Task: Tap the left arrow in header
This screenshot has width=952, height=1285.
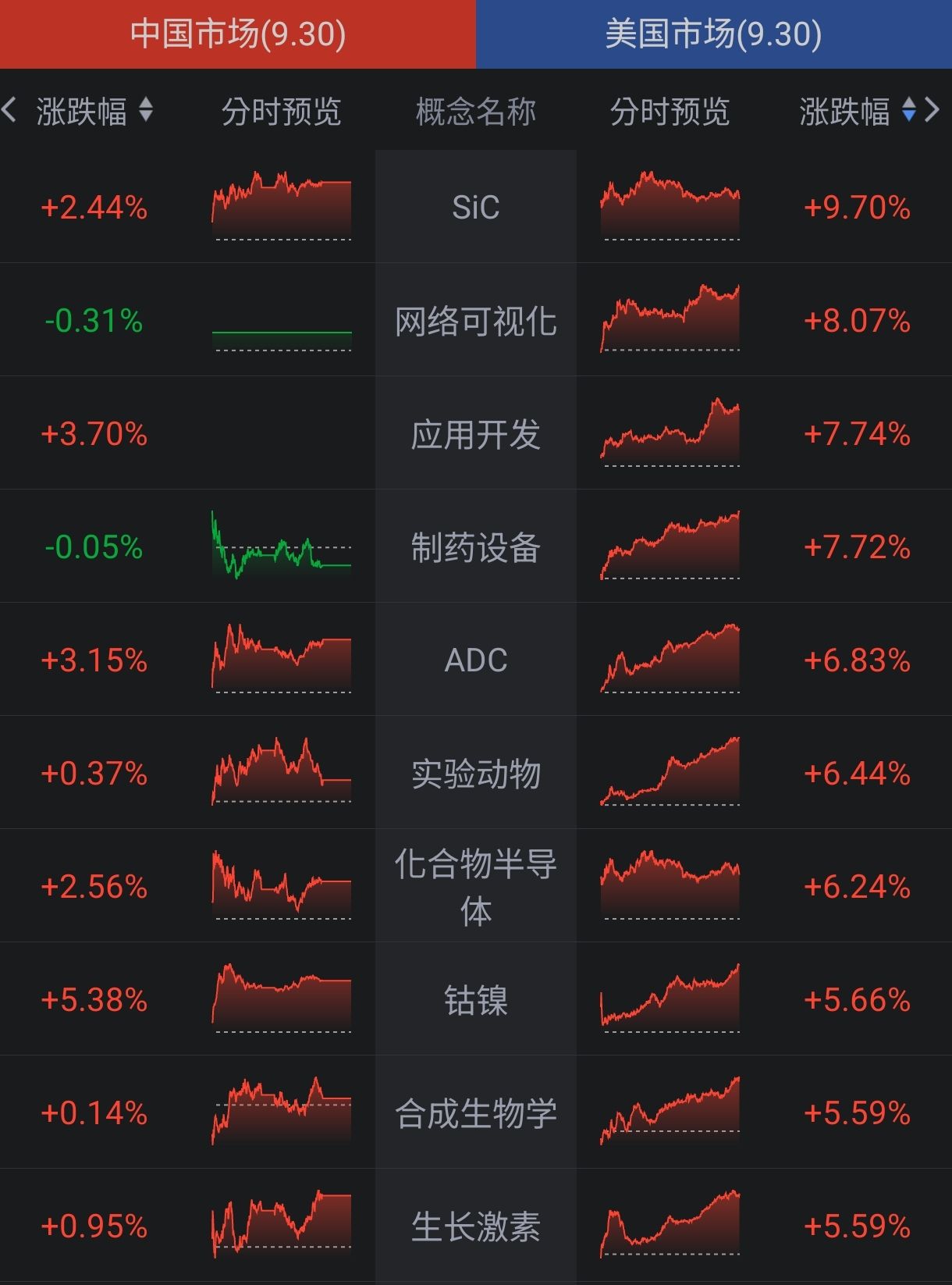Action: click(x=9, y=110)
